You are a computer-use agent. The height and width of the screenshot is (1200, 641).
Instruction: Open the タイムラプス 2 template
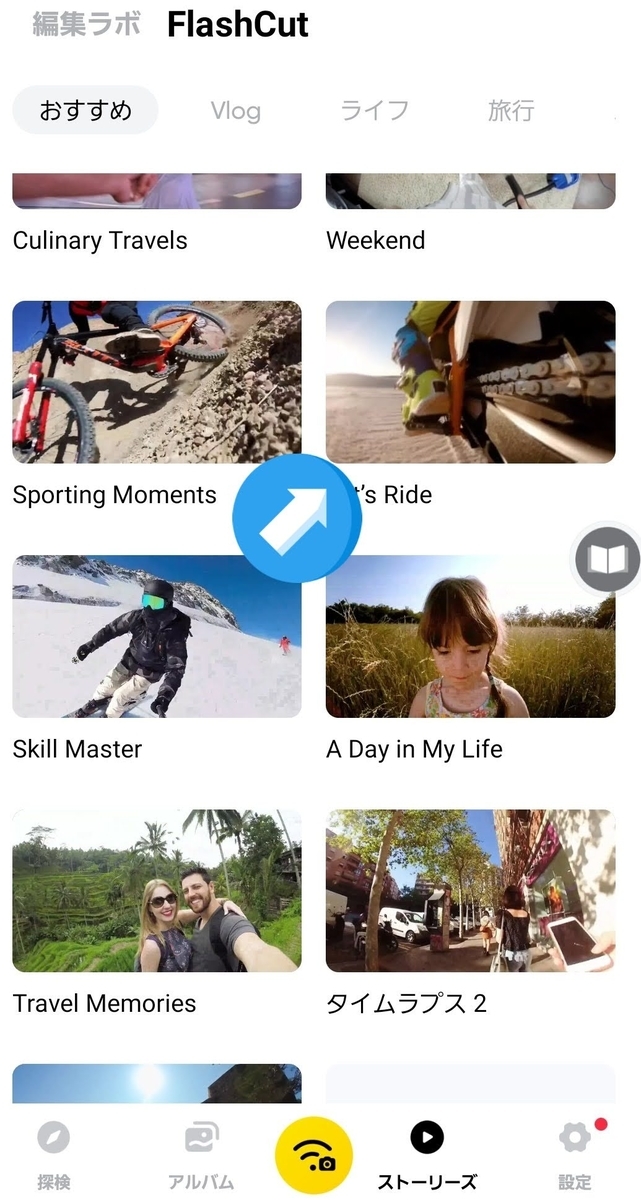[x=470, y=891]
